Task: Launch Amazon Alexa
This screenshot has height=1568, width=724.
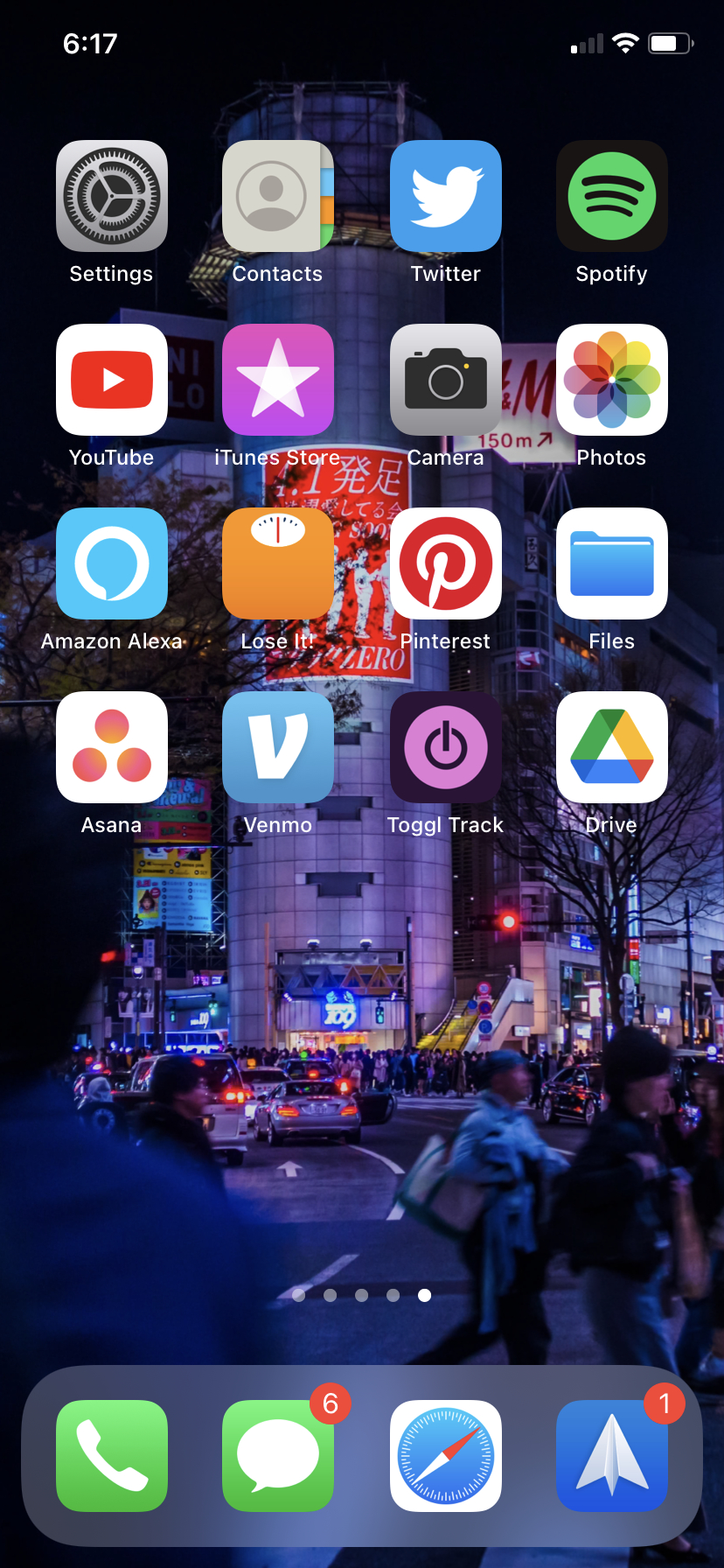Action: [112, 563]
